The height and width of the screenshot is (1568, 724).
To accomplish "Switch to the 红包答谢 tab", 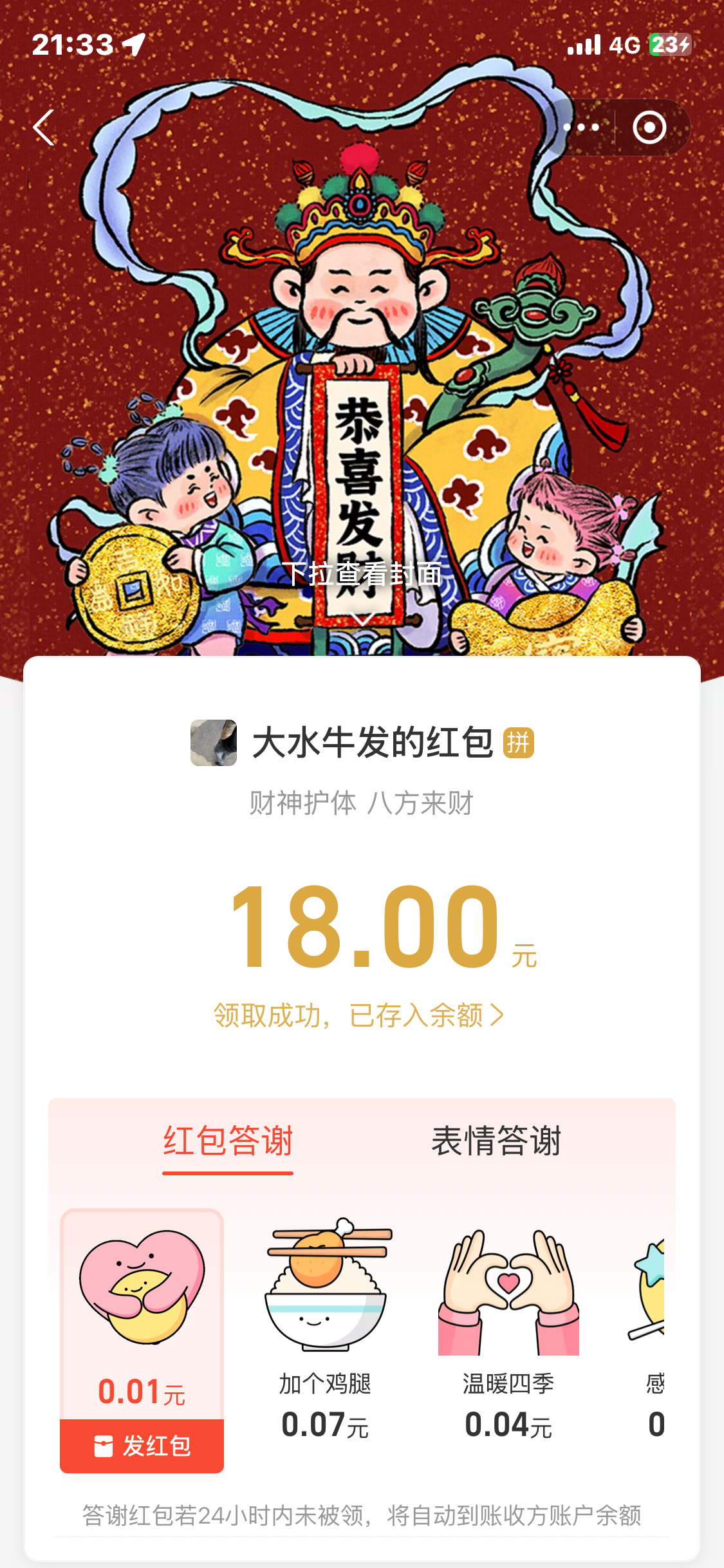I will click(x=228, y=1141).
